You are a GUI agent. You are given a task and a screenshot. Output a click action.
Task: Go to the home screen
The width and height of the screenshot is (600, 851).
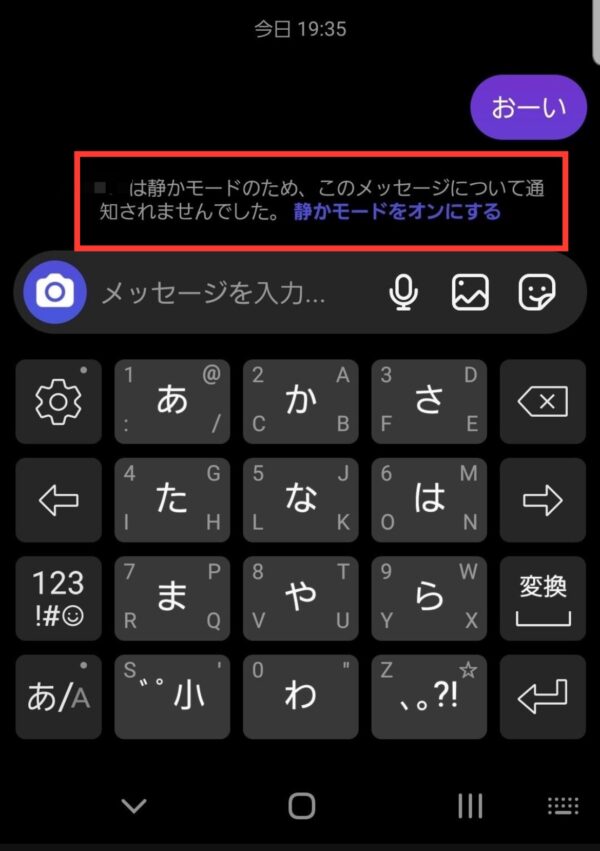point(301,806)
